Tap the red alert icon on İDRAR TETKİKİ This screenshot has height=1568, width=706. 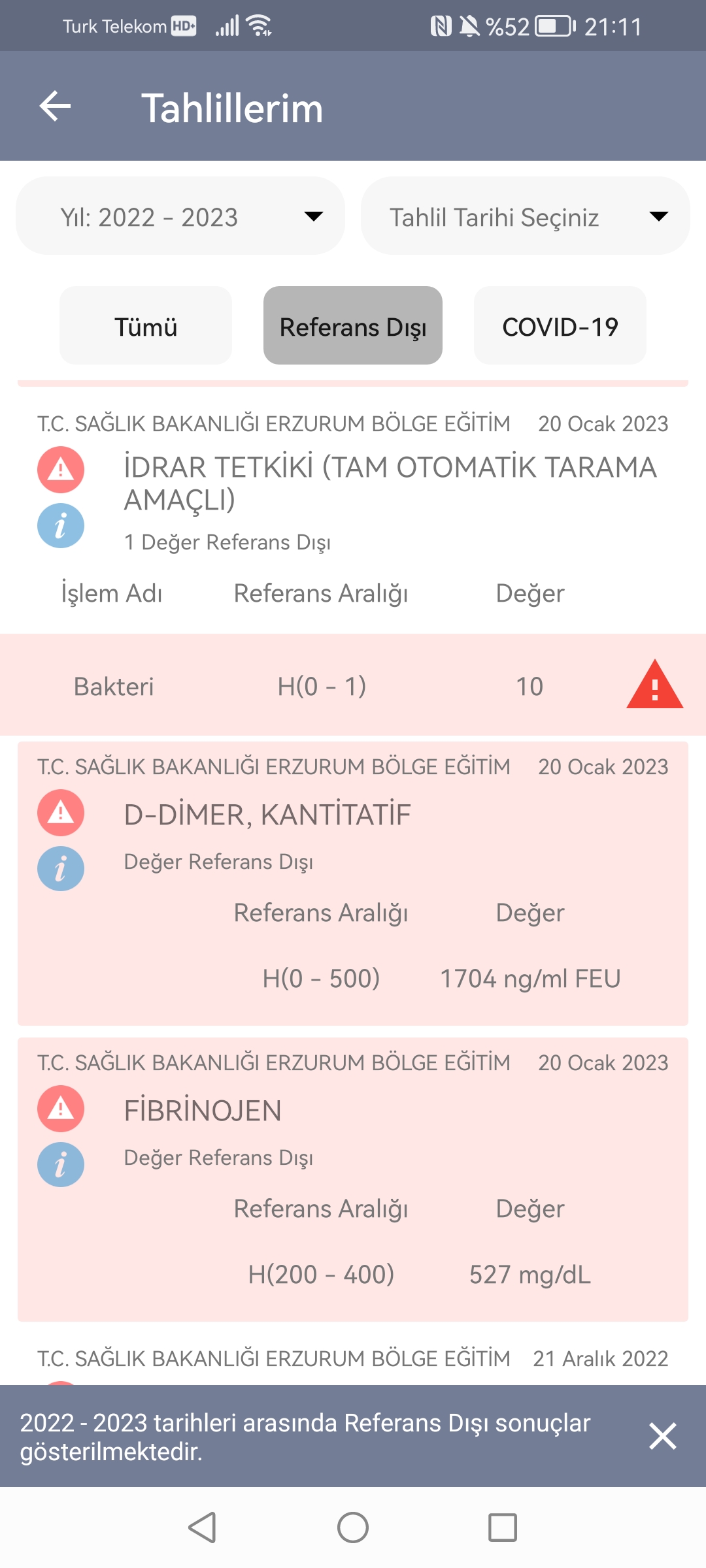(61, 469)
